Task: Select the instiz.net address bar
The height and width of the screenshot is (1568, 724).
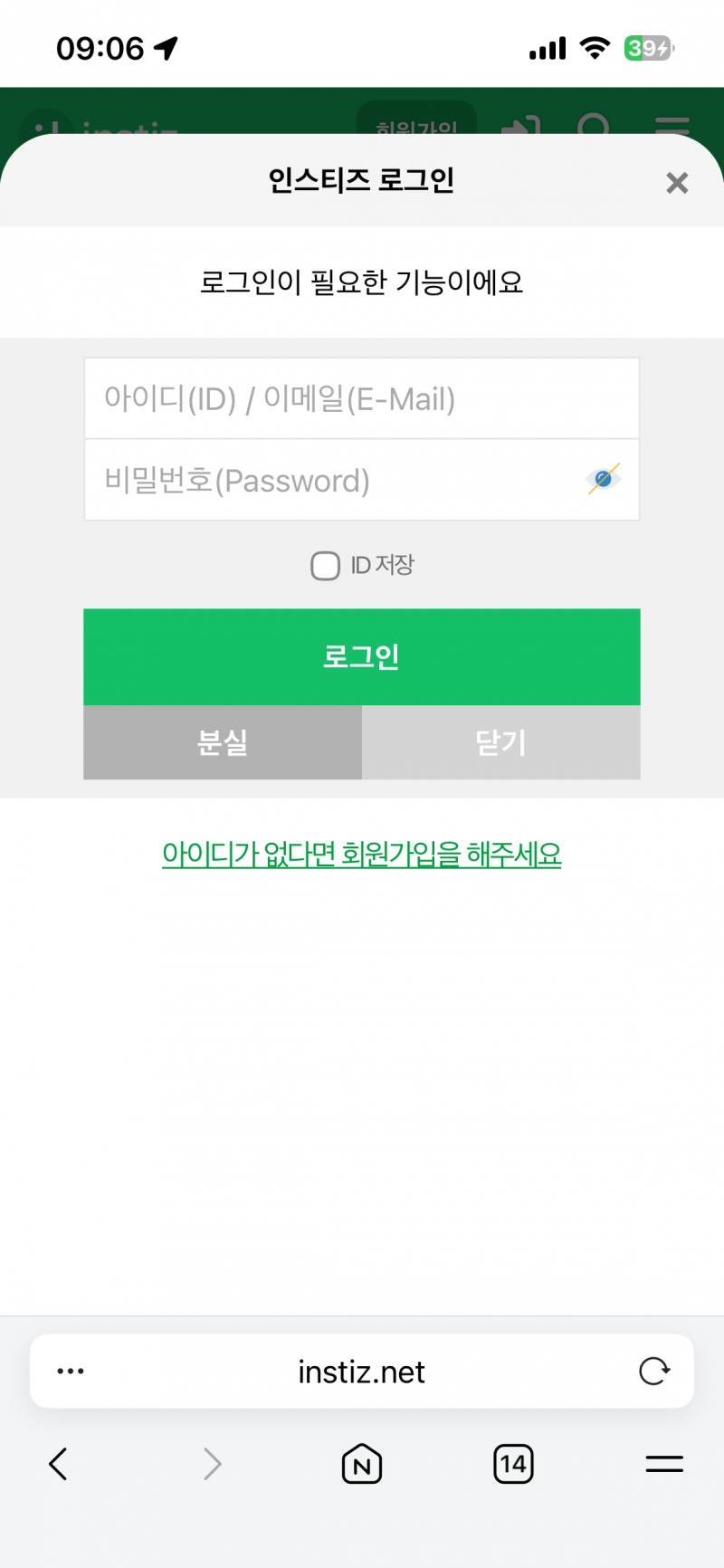Action: [361, 1371]
